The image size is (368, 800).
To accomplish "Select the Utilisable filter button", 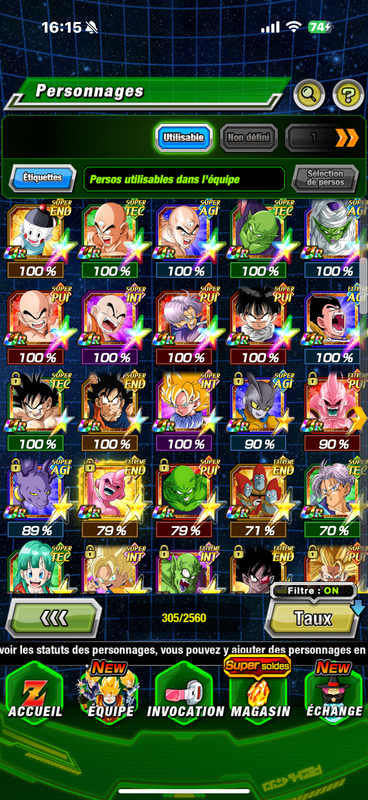I will 184,137.
